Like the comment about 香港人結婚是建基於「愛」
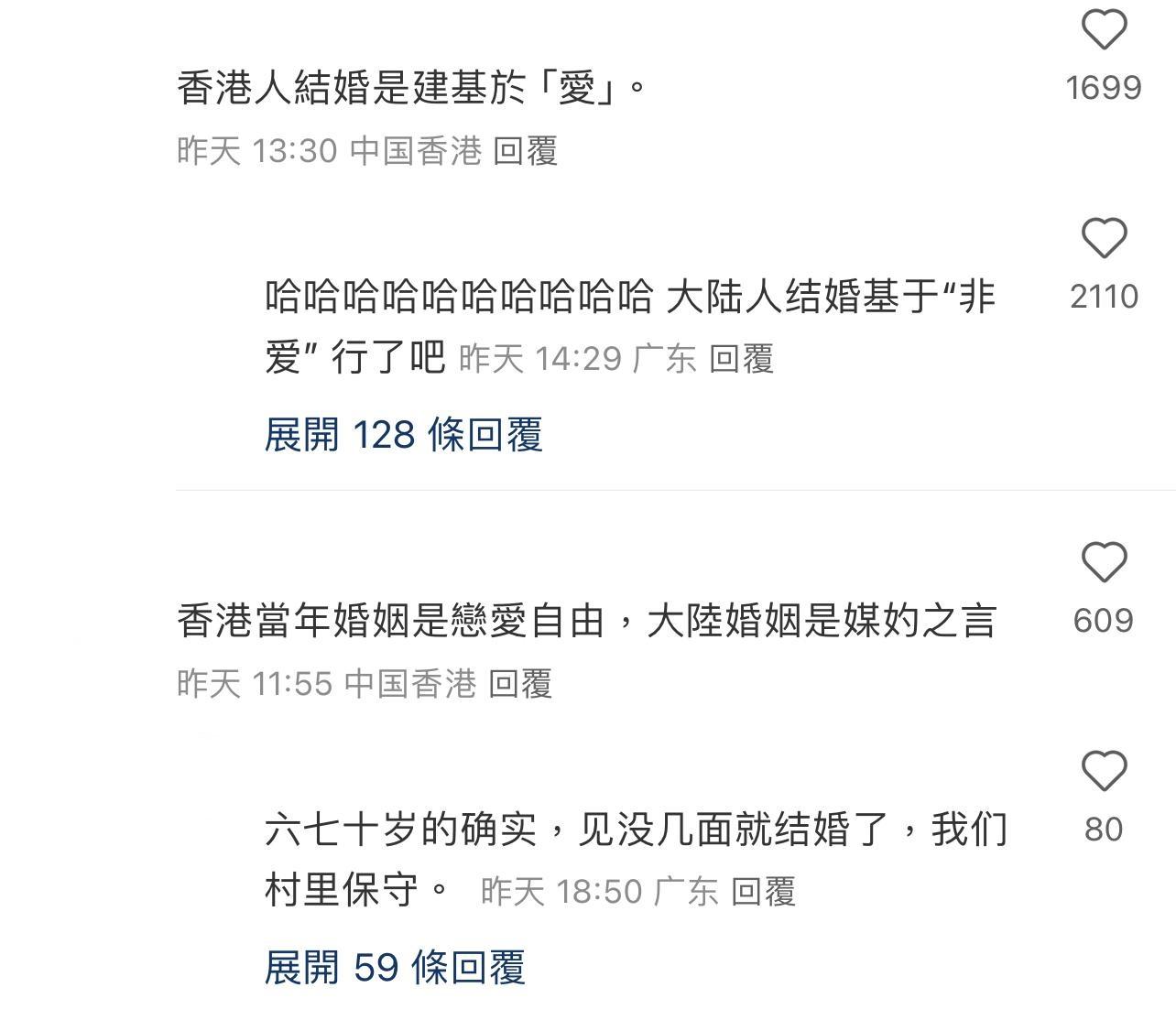This screenshot has width=1176, height=1009. [x=1104, y=30]
